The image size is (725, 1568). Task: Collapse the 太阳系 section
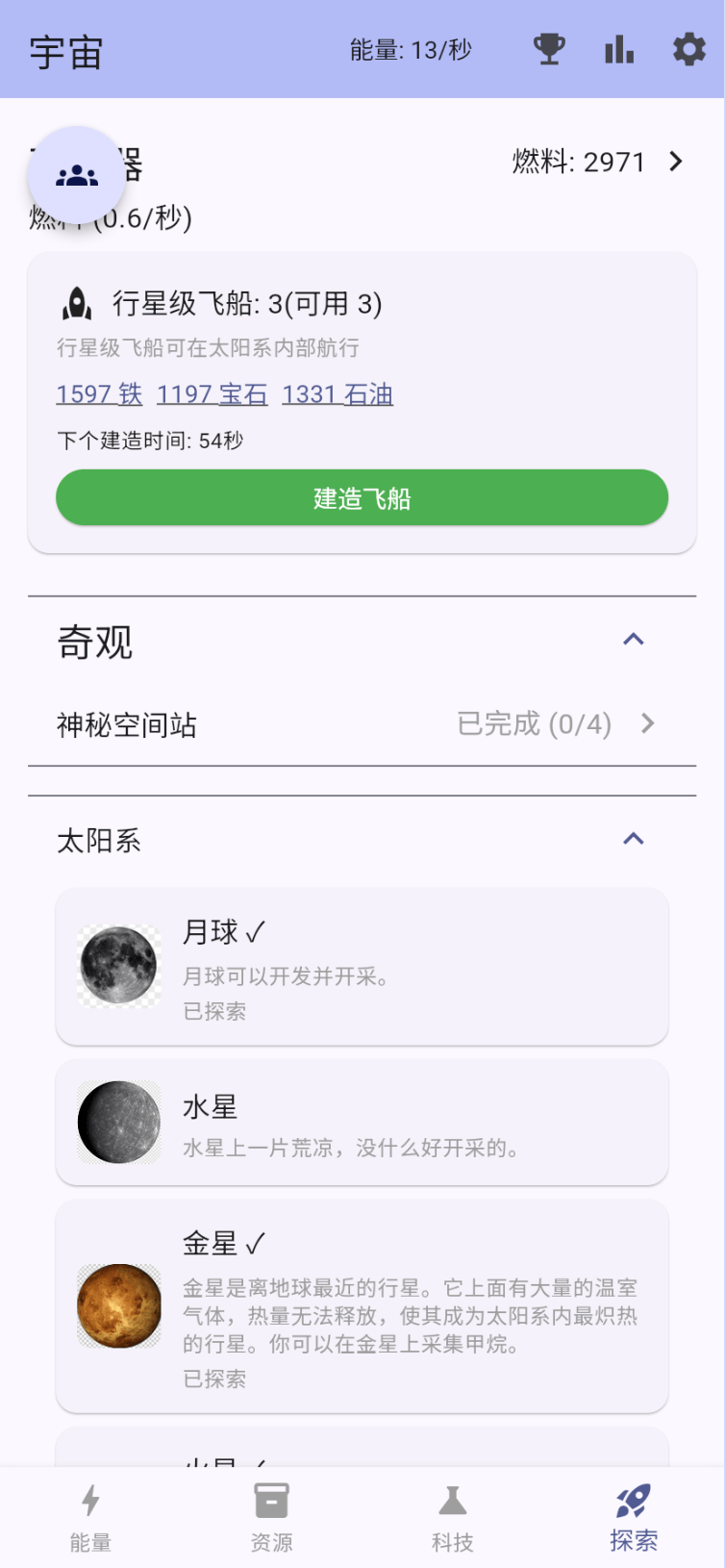pos(633,839)
